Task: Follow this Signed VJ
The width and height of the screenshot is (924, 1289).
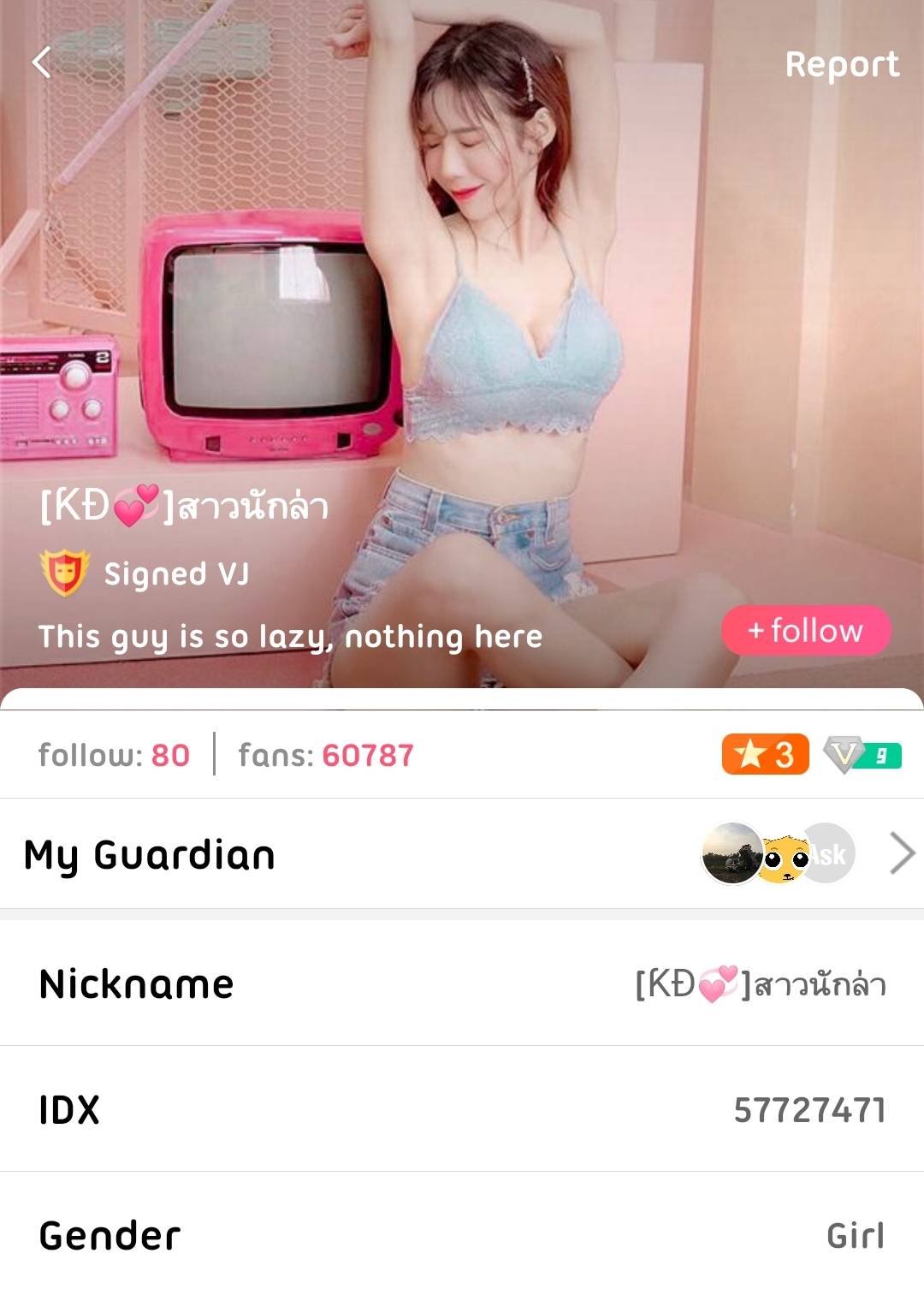Action: pos(806,631)
